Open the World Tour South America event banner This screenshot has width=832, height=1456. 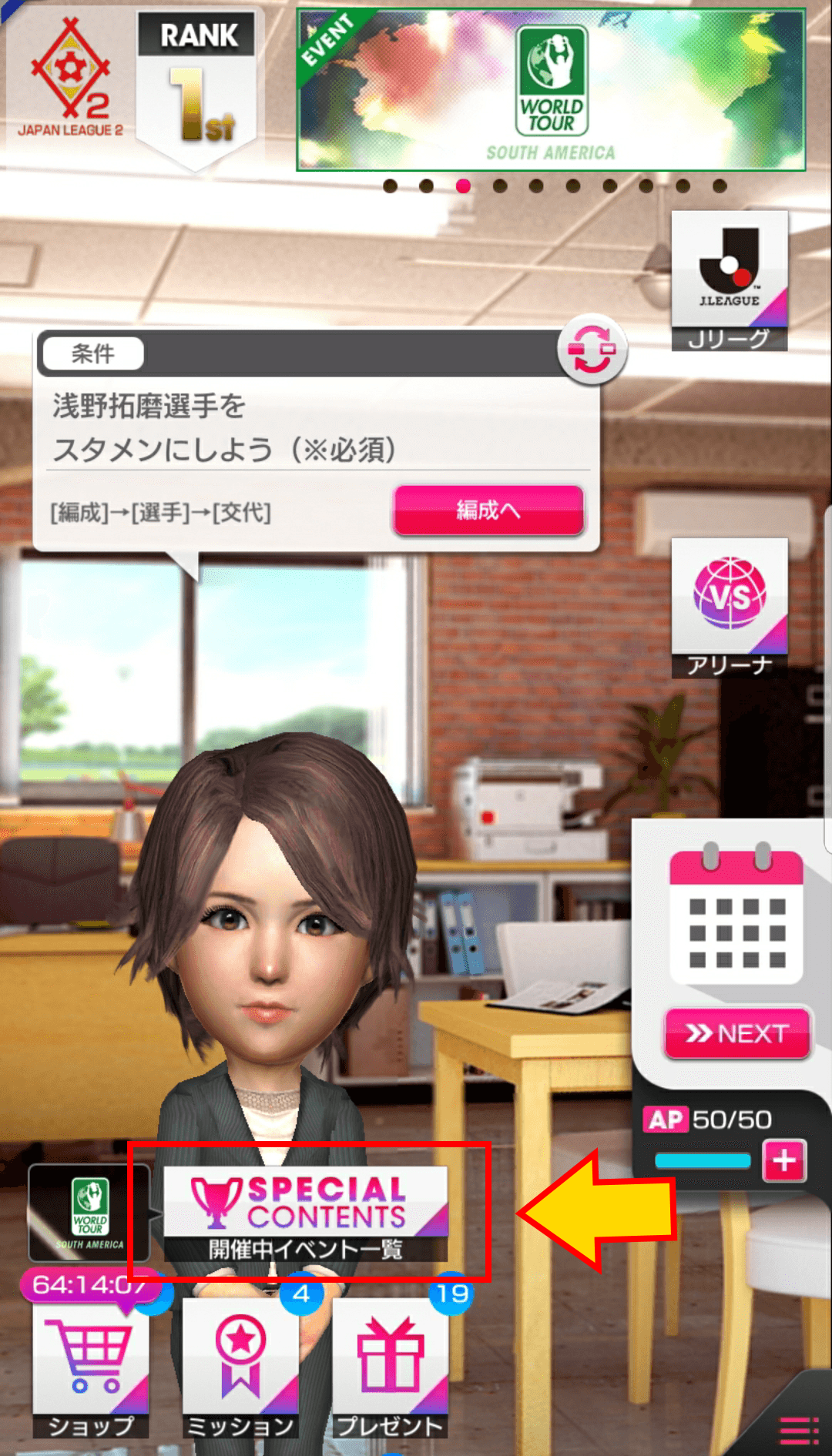[551, 90]
